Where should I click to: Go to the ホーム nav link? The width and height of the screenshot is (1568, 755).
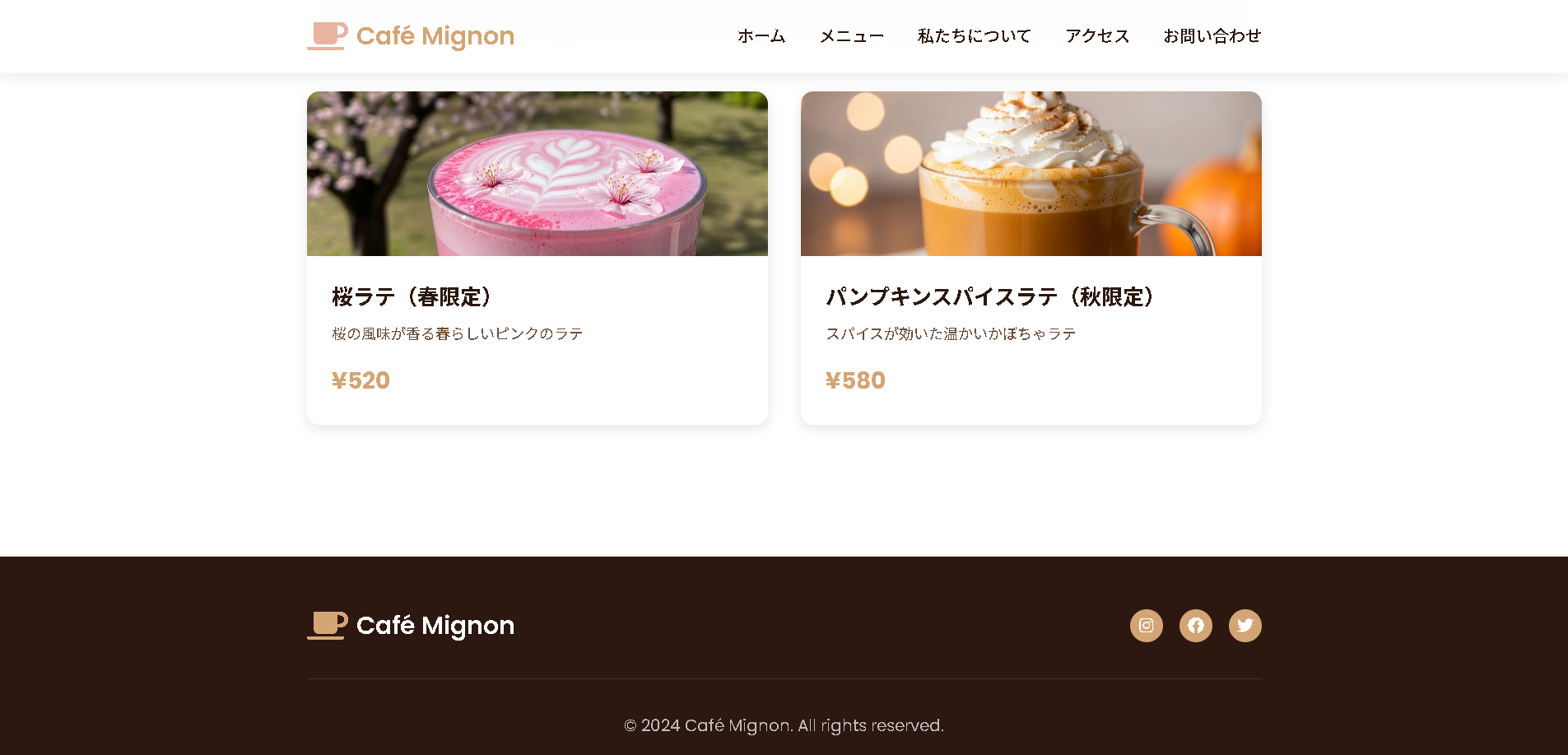point(761,36)
